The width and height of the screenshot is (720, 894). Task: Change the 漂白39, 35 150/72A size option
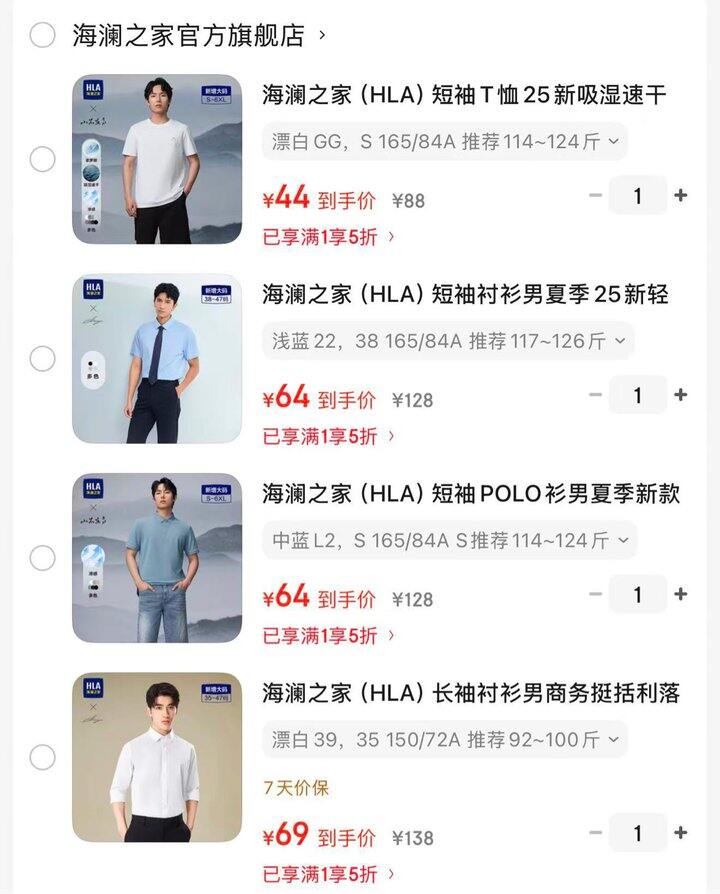[x=445, y=740]
